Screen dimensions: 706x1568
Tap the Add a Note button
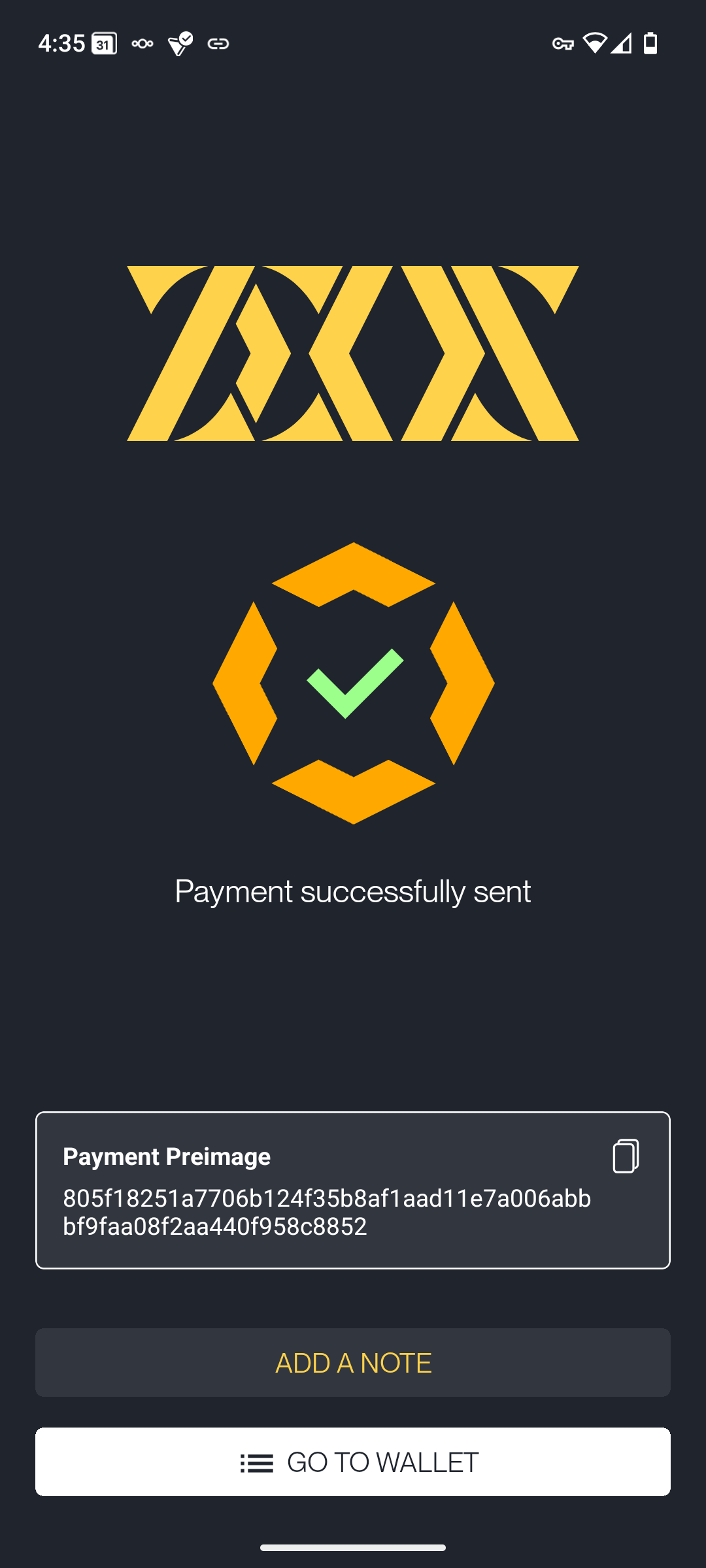(353, 1362)
